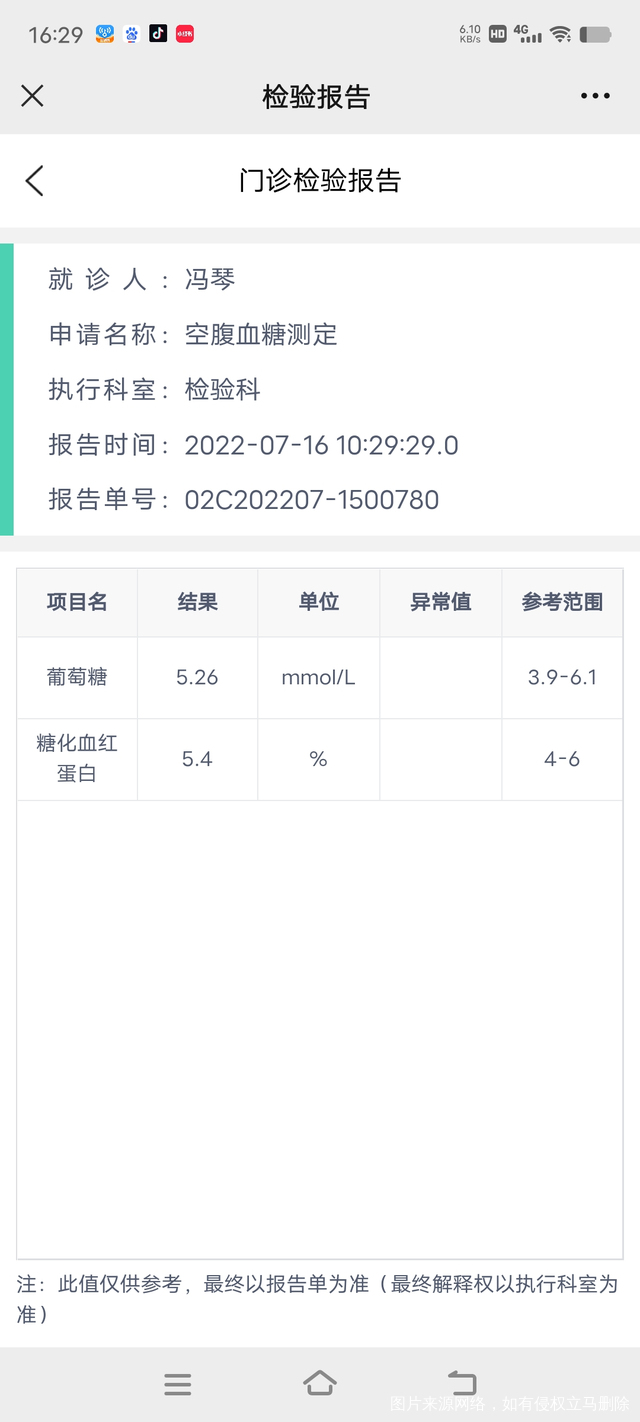Close the 检验报告 page with the X
The width and height of the screenshot is (640, 1422).
tap(33, 96)
